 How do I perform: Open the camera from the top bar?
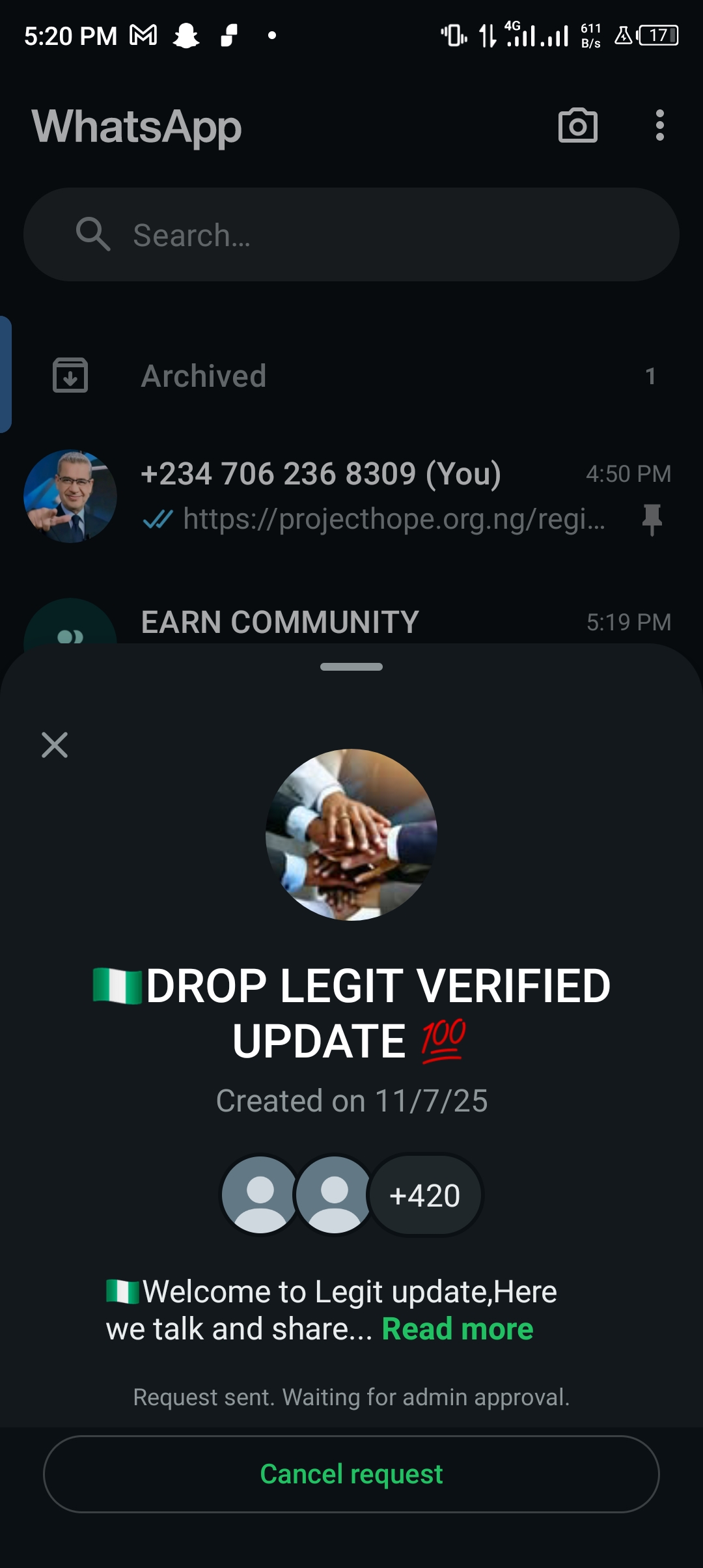click(577, 126)
